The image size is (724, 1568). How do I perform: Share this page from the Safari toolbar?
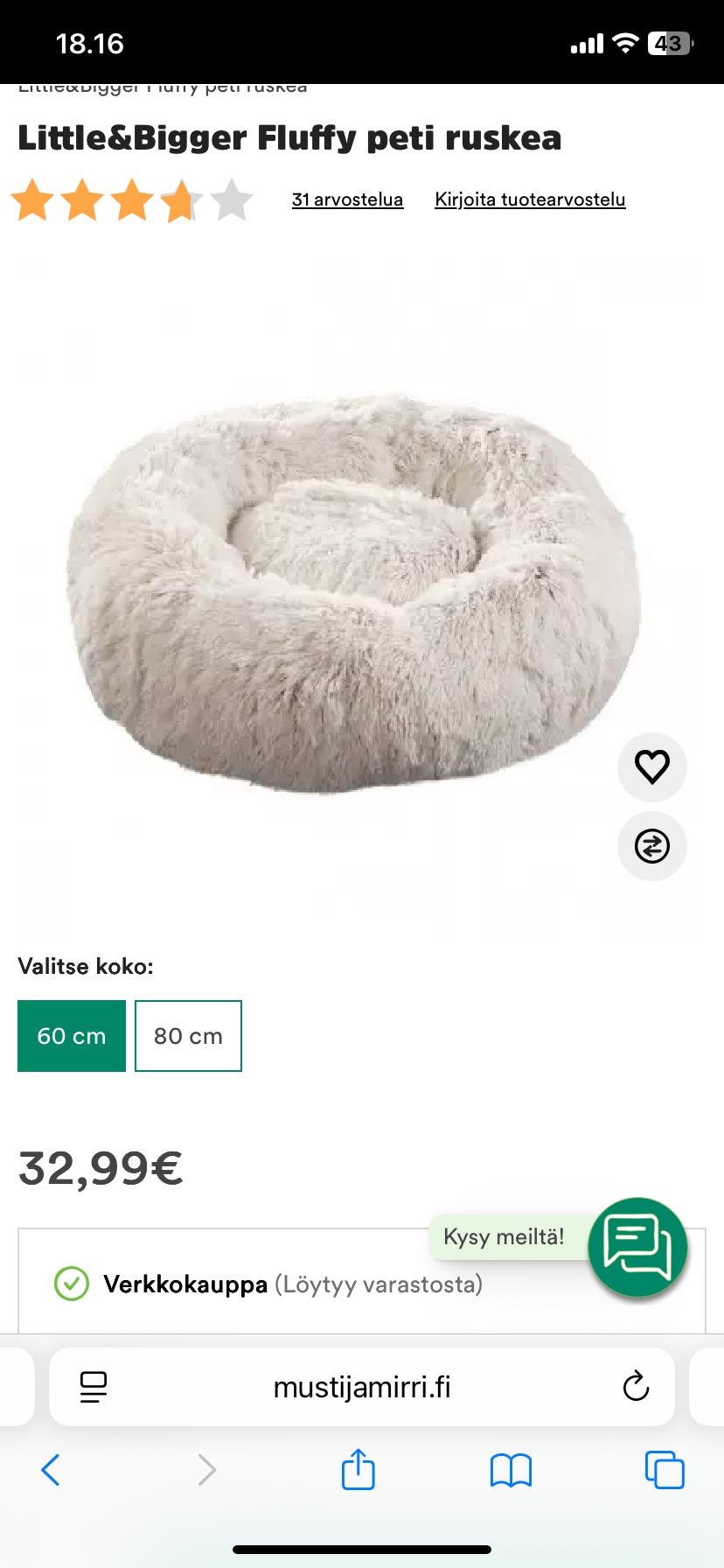click(359, 1468)
